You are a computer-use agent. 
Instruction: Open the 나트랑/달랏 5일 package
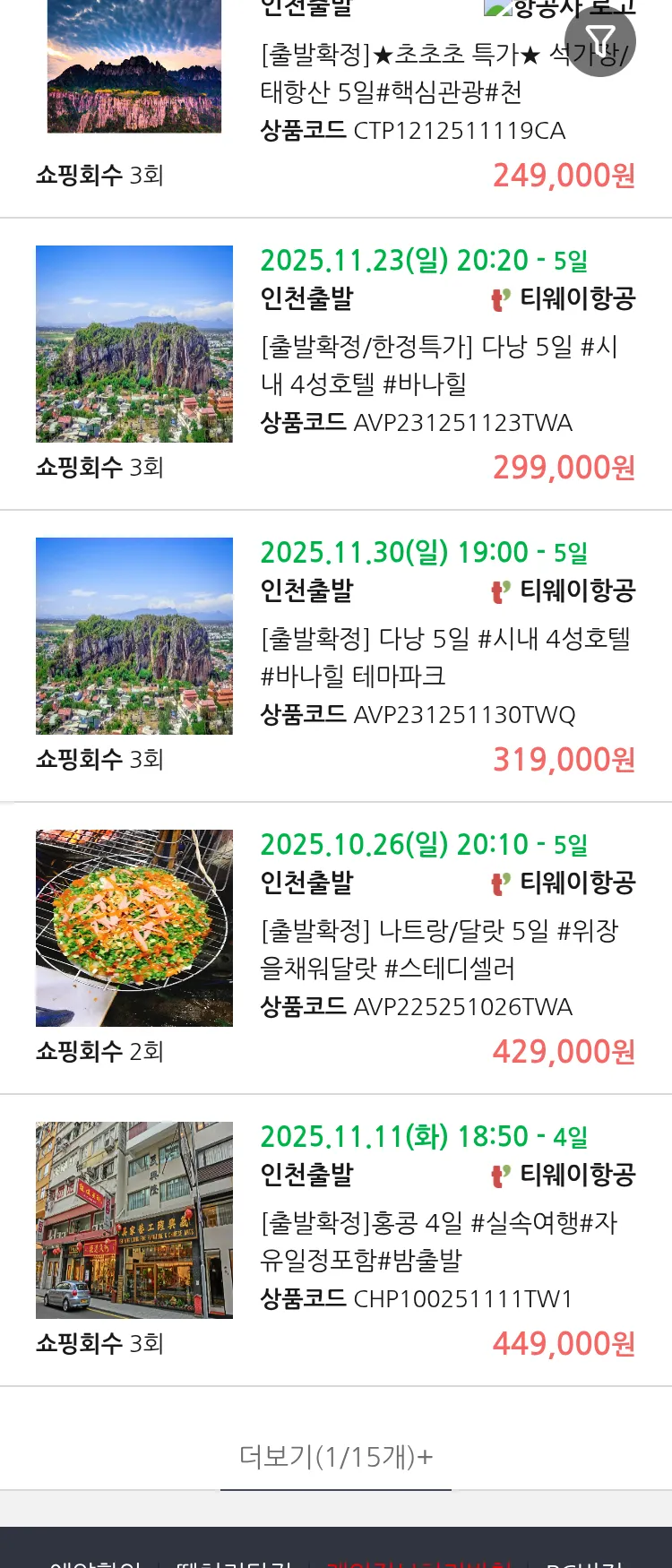pyautogui.click(x=439, y=949)
